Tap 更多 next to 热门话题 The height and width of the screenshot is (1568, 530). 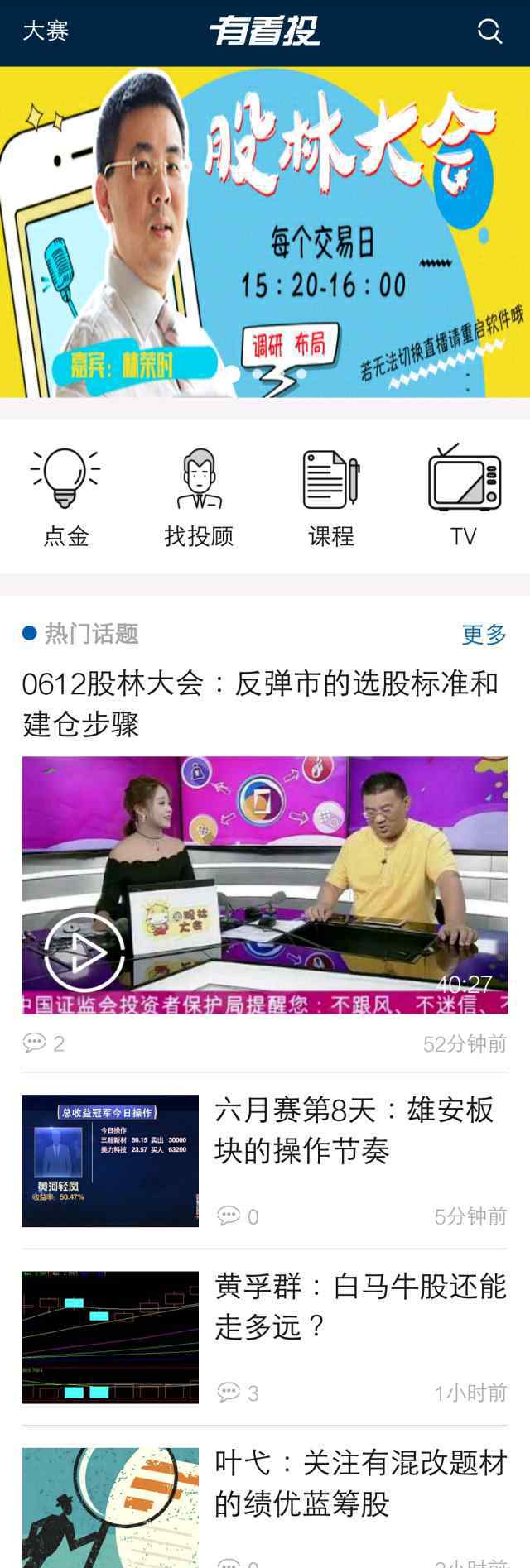click(484, 635)
